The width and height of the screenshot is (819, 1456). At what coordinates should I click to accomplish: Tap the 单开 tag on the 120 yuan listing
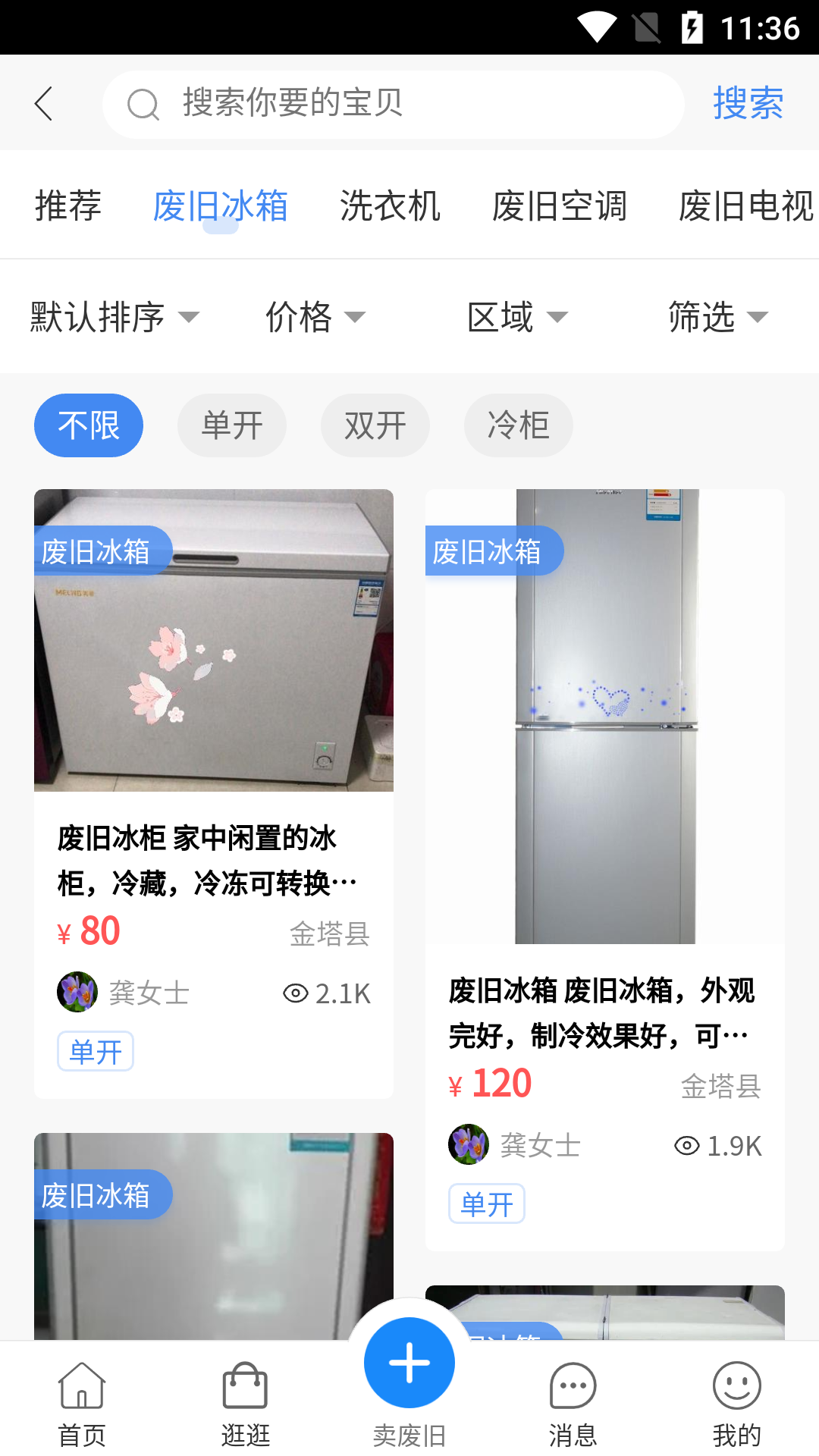[x=487, y=1203]
